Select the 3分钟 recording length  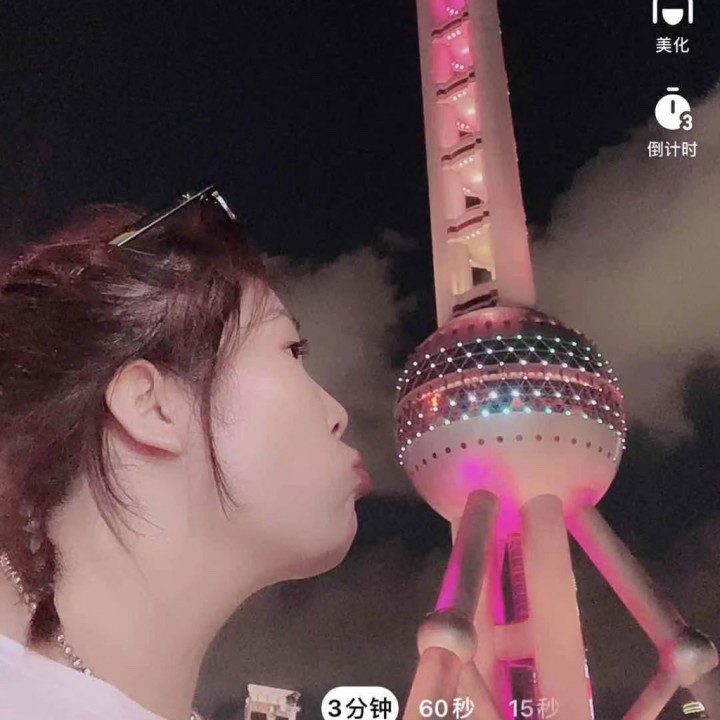(357, 708)
